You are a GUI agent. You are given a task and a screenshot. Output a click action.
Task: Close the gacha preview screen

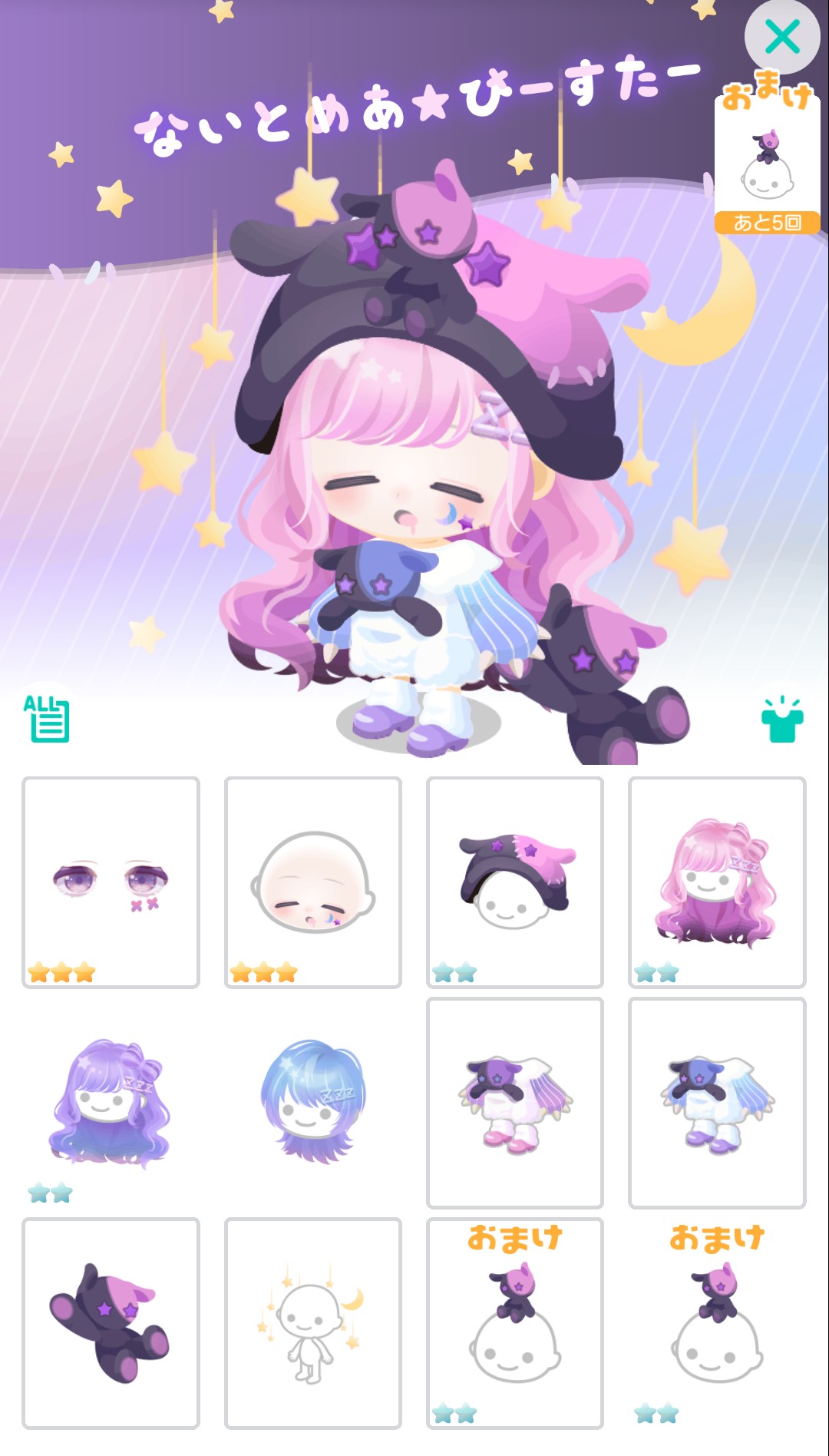782,37
